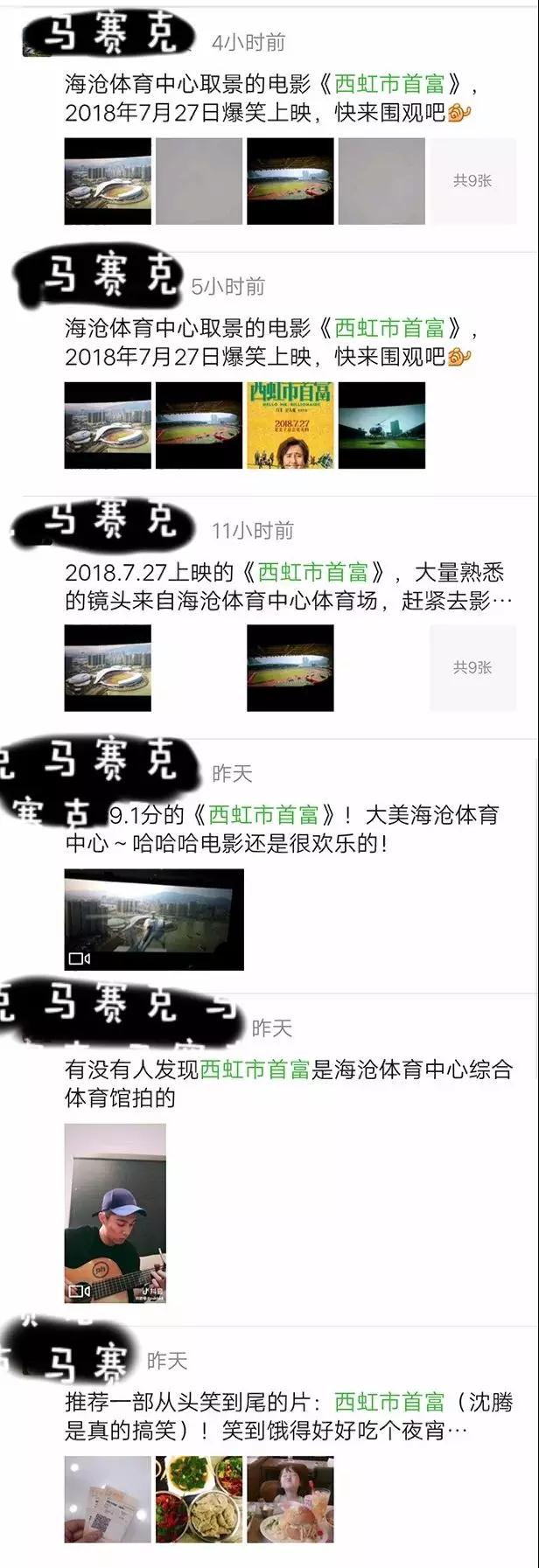Open the 共9张 tile in the 4小时前 post

click(x=472, y=181)
